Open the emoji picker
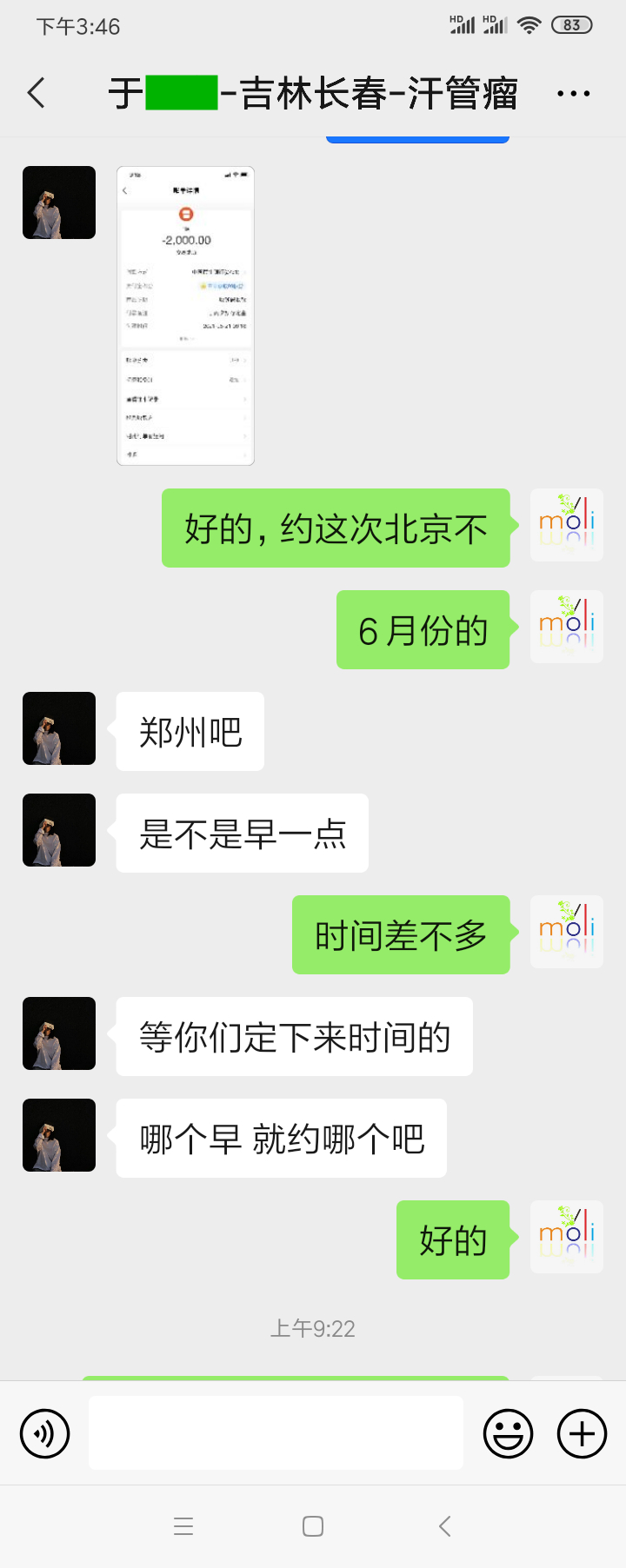The width and height of the screenshot is (626, 1568). tap(509, 1432)
